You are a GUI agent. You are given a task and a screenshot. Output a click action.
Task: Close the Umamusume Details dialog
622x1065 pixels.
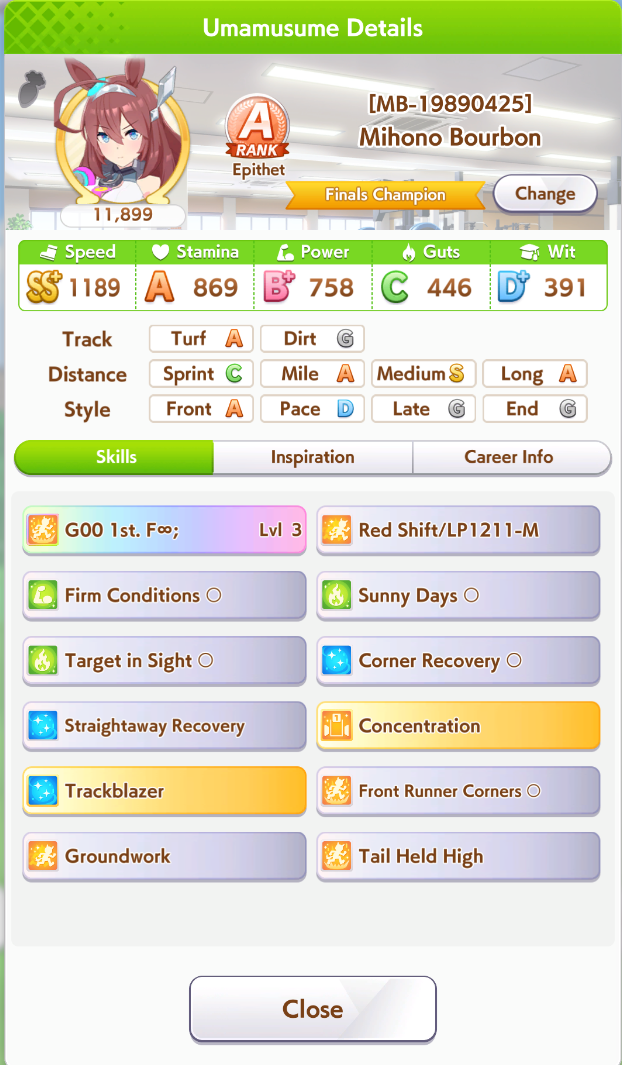pos(312,1009)
